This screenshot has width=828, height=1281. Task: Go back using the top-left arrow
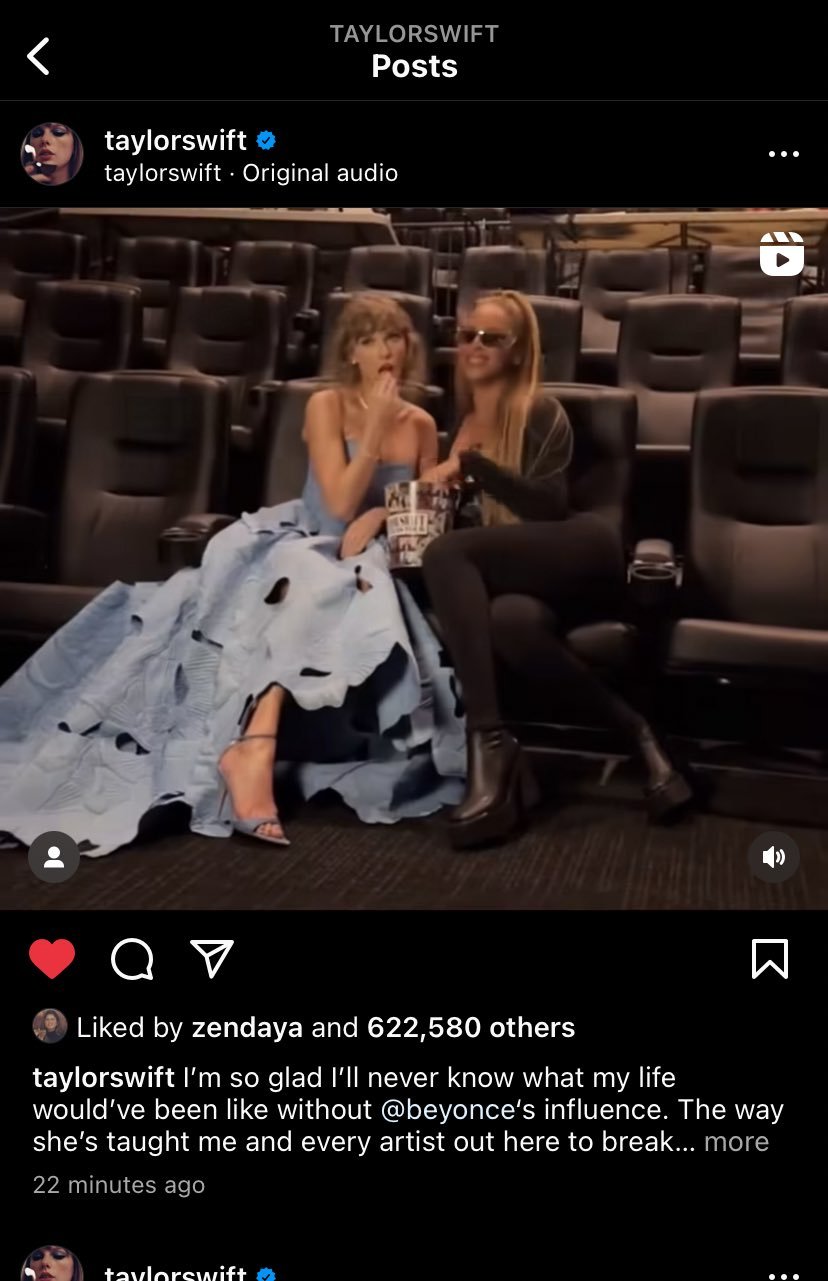(38, 57)
